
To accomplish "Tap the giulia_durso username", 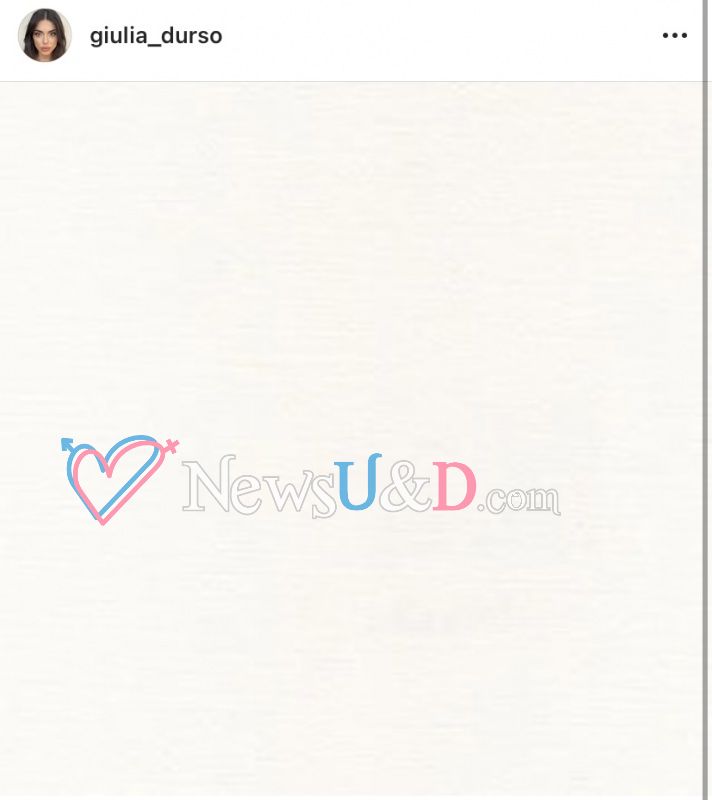I will [x=156, y=36].
